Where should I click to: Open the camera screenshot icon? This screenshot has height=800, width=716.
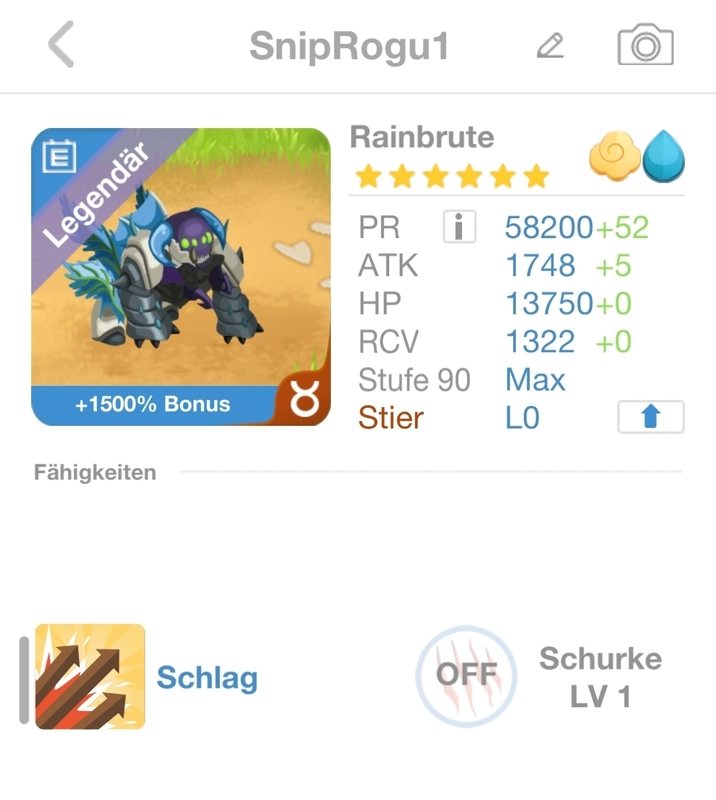point(645,46)
